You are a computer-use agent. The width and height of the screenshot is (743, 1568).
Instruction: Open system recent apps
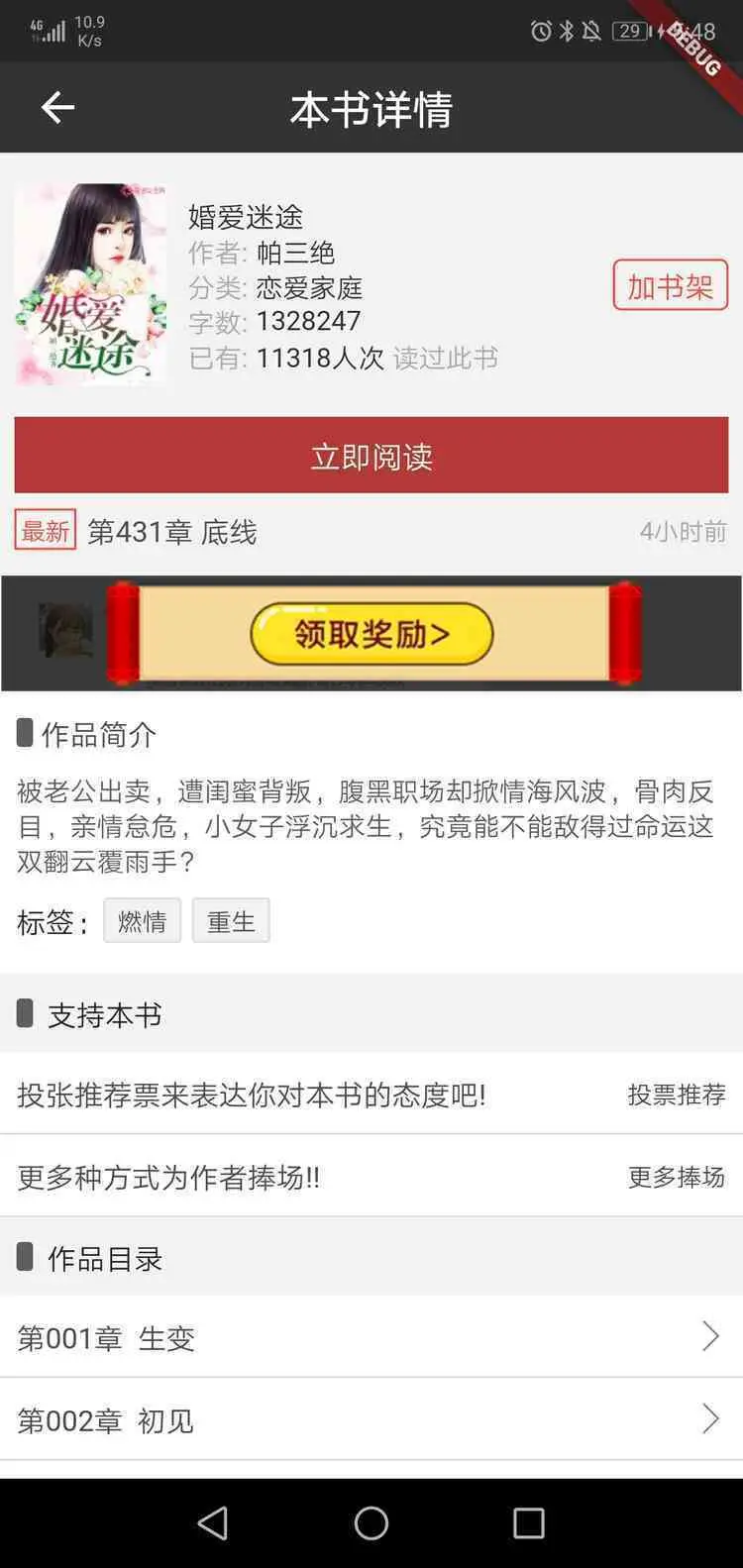528,1523
